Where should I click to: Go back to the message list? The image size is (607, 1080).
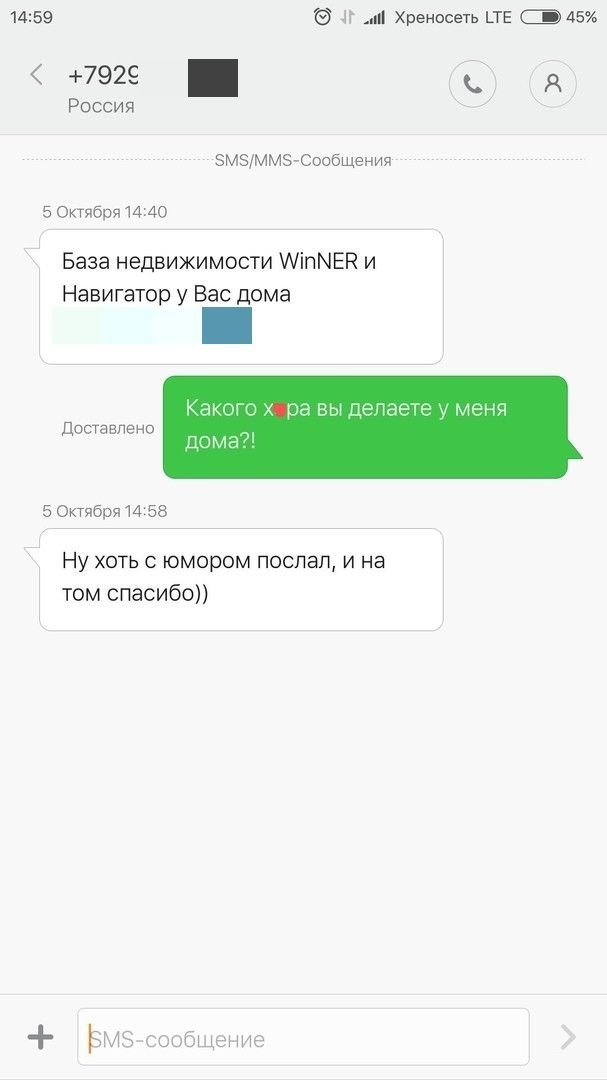point(37,75)
